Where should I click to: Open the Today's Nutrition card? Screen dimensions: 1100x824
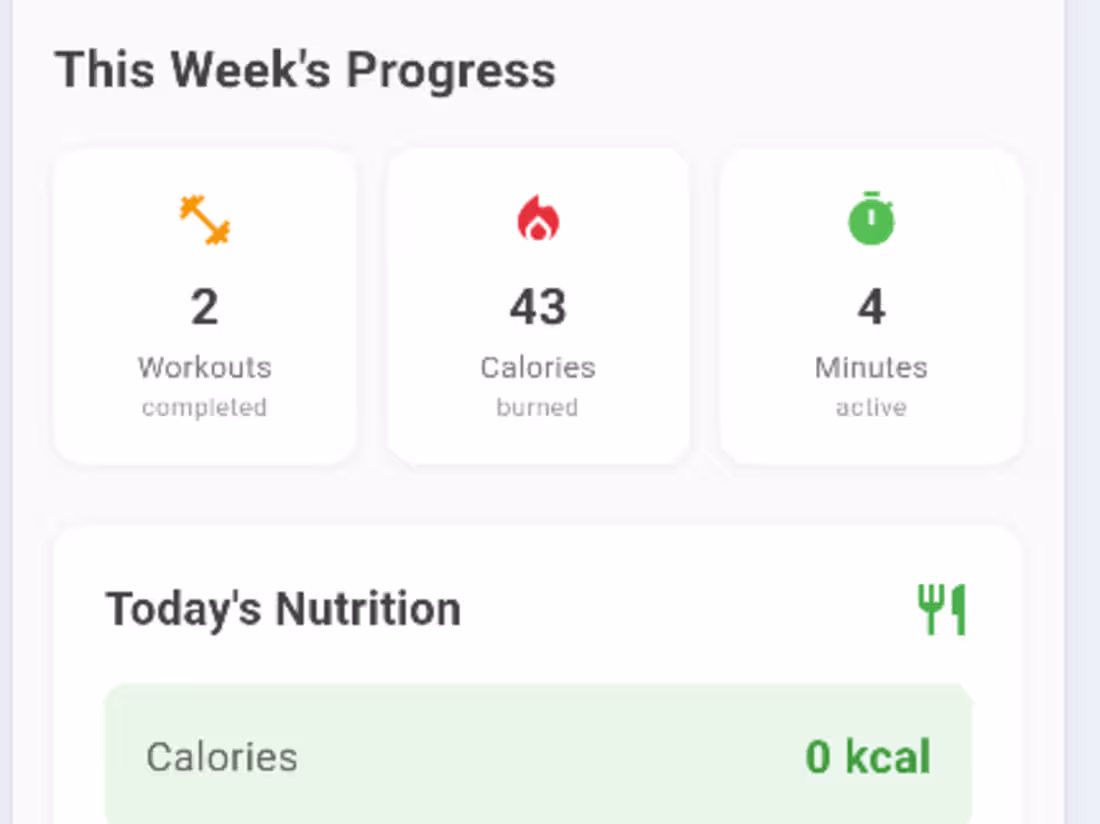[x=283, y=609]
